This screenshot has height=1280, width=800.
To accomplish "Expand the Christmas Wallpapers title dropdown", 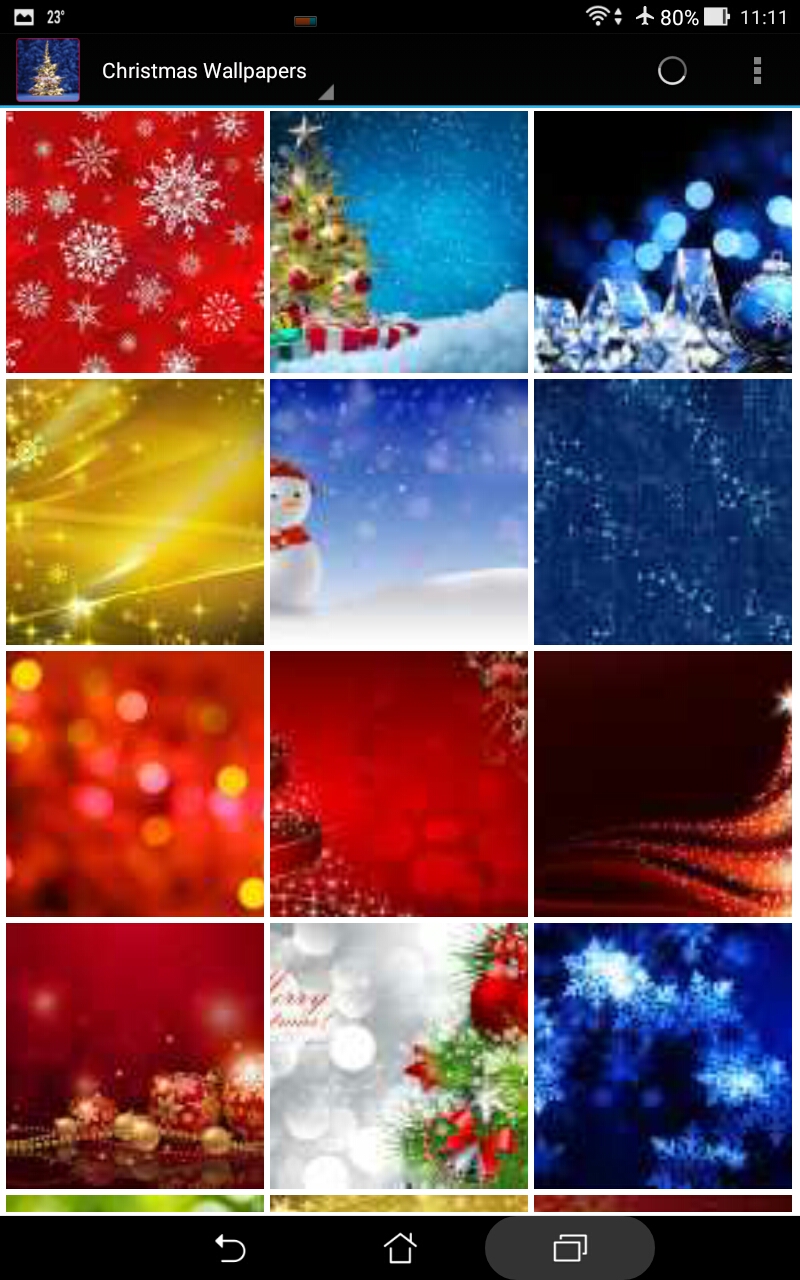I will tap(325, 93).
